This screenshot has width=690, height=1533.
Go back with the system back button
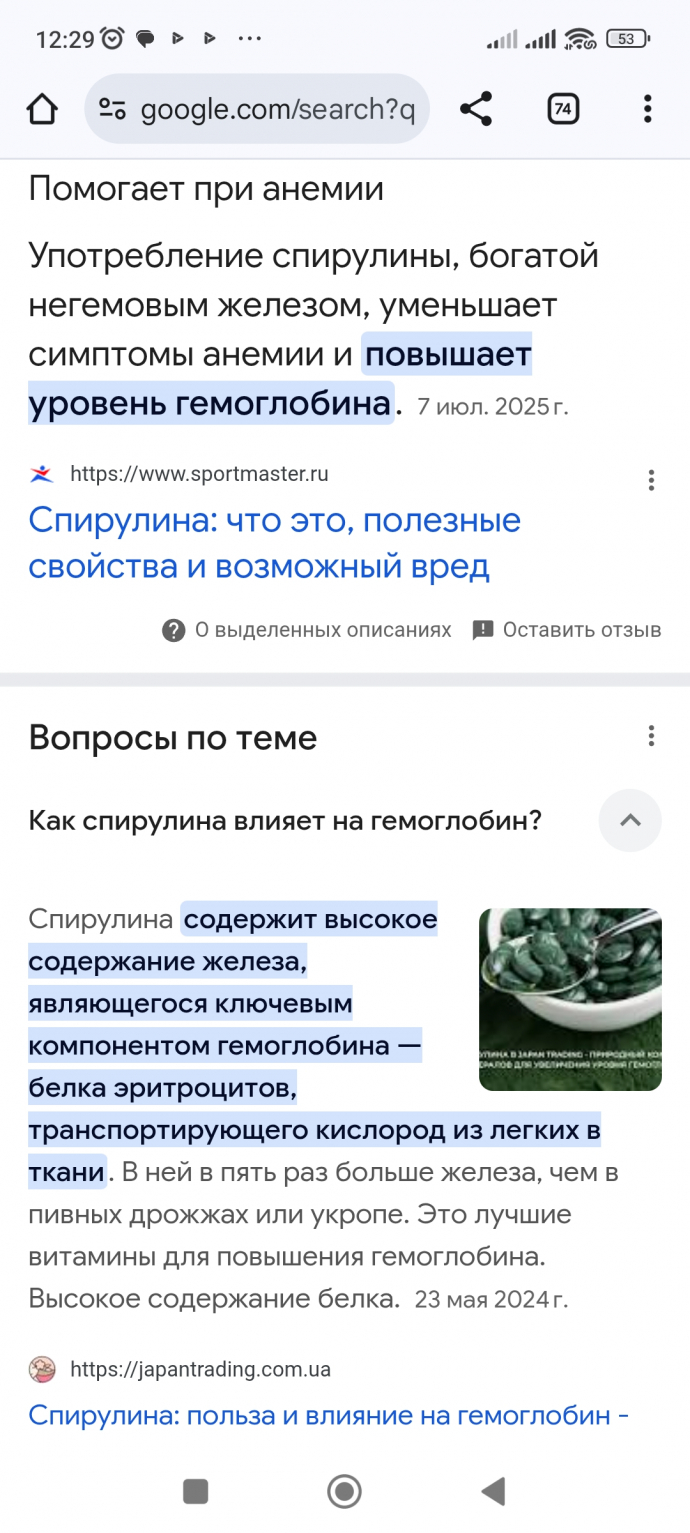(492, 1491)
